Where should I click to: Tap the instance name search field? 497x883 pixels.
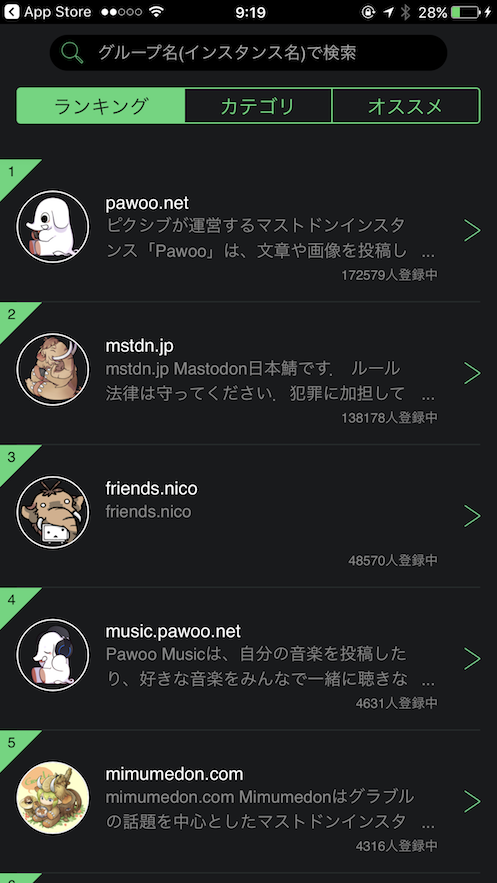(x=248, y=53)
